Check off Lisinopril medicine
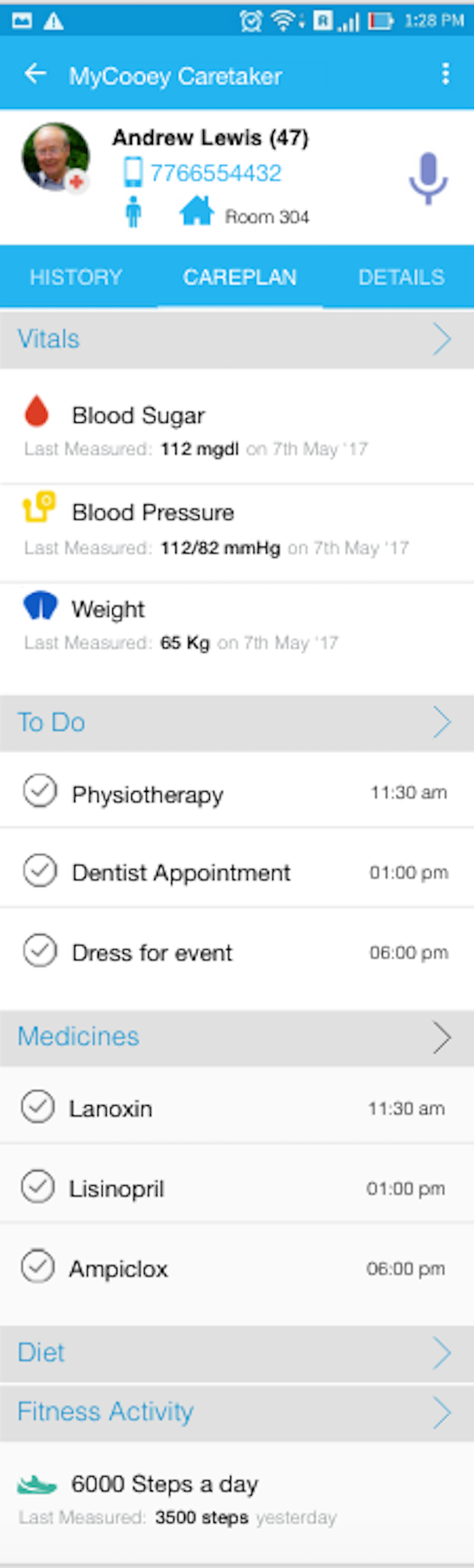 point(38,1186)
